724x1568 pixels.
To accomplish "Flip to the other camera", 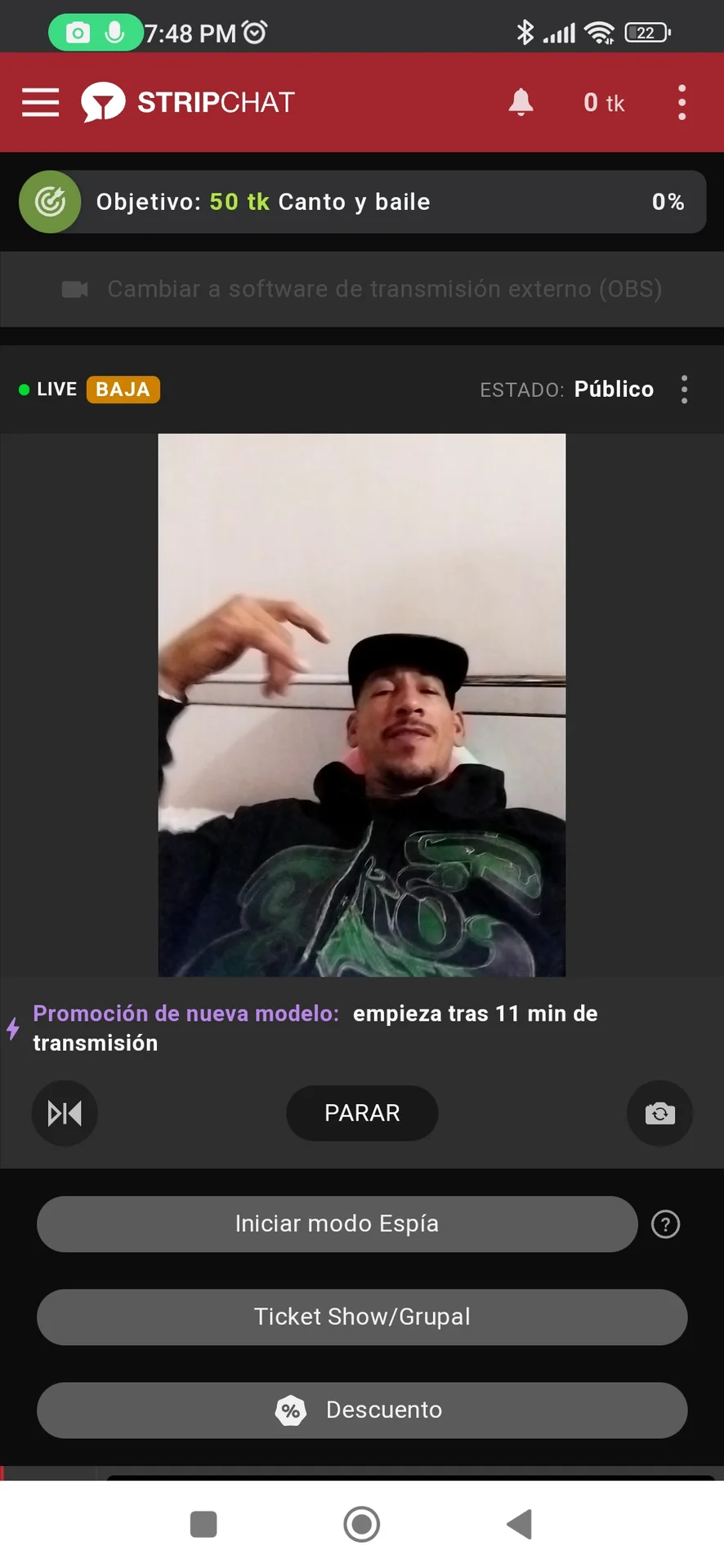I will (659, 1113).
